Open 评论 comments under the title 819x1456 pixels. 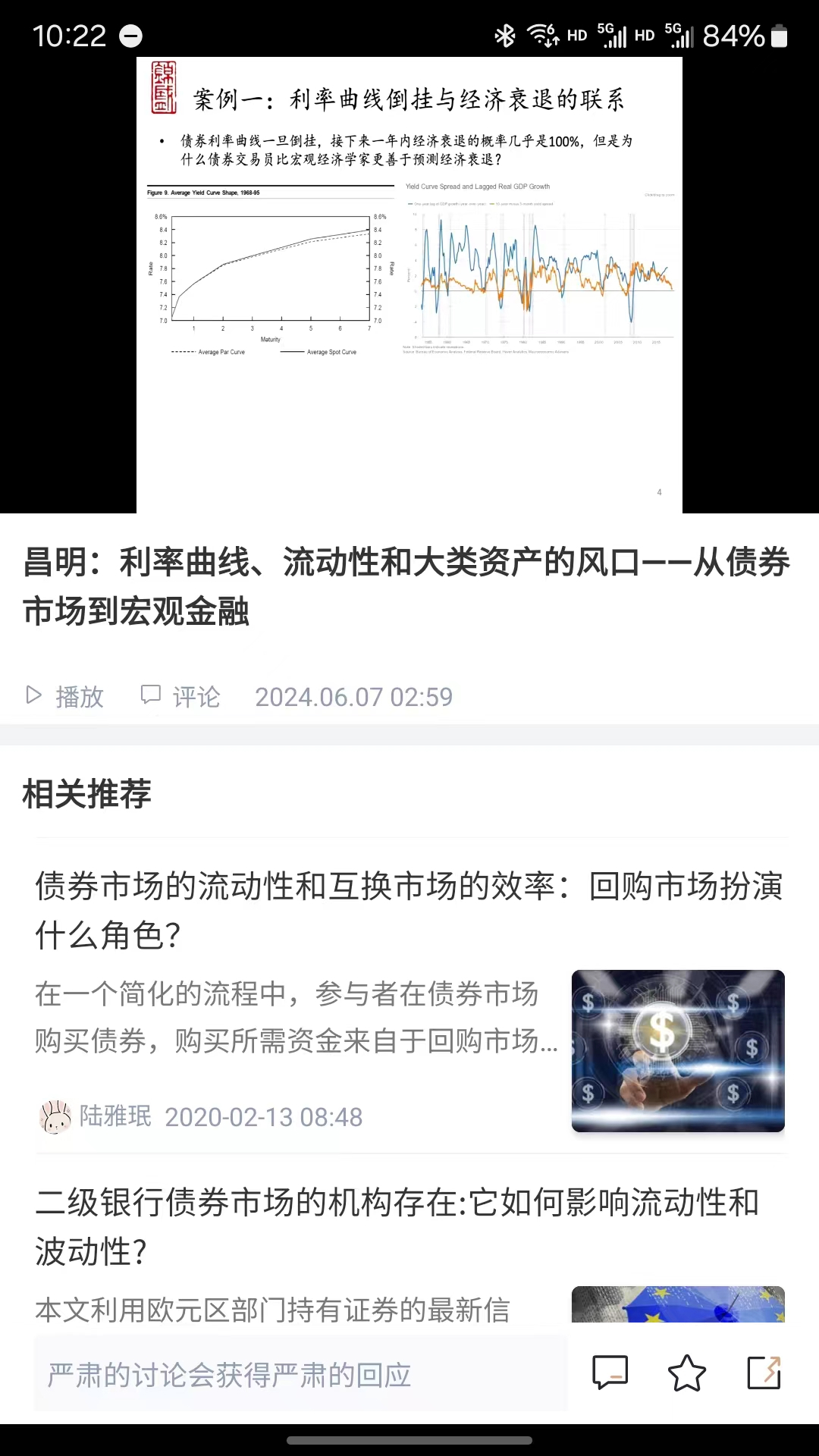180,696
